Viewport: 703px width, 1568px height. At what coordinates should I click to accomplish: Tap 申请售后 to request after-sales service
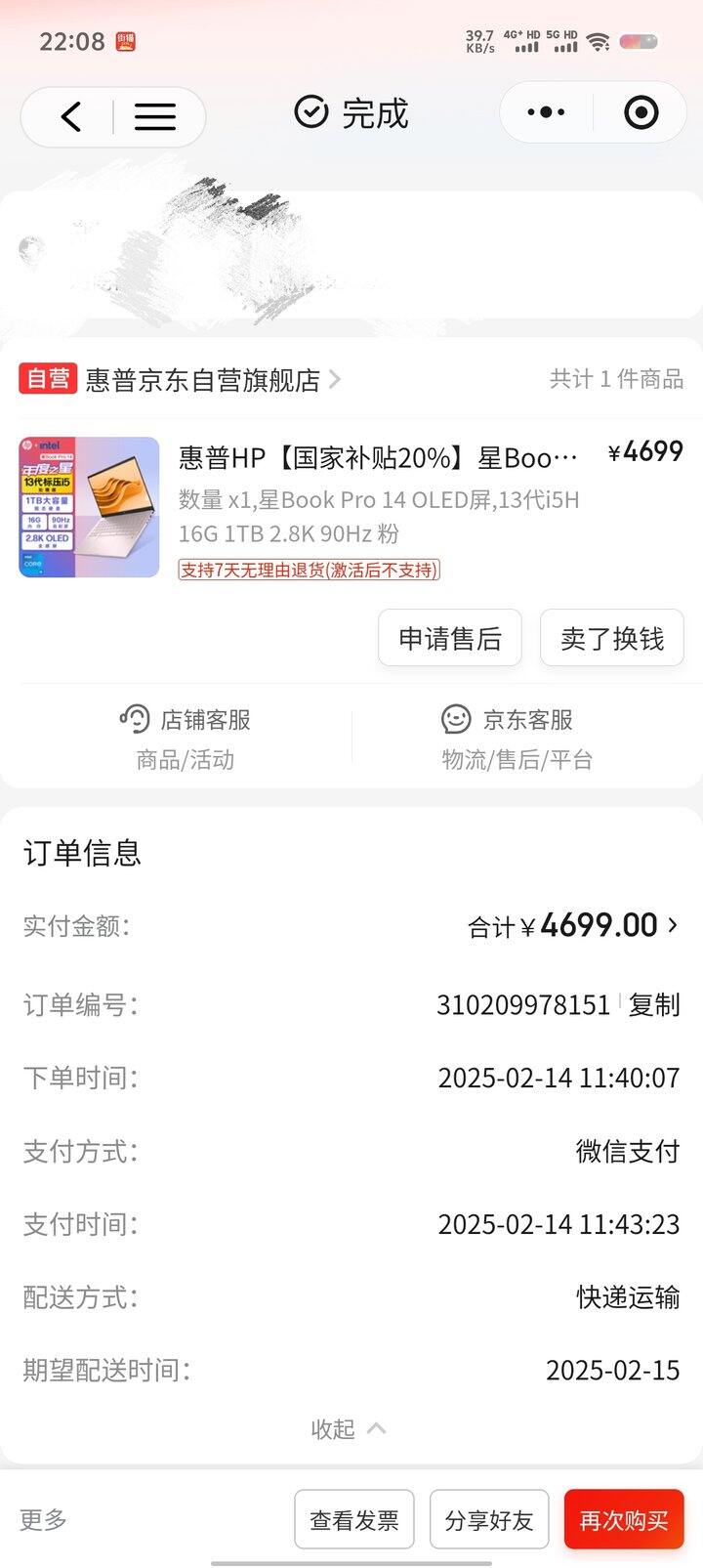[450, 638]
